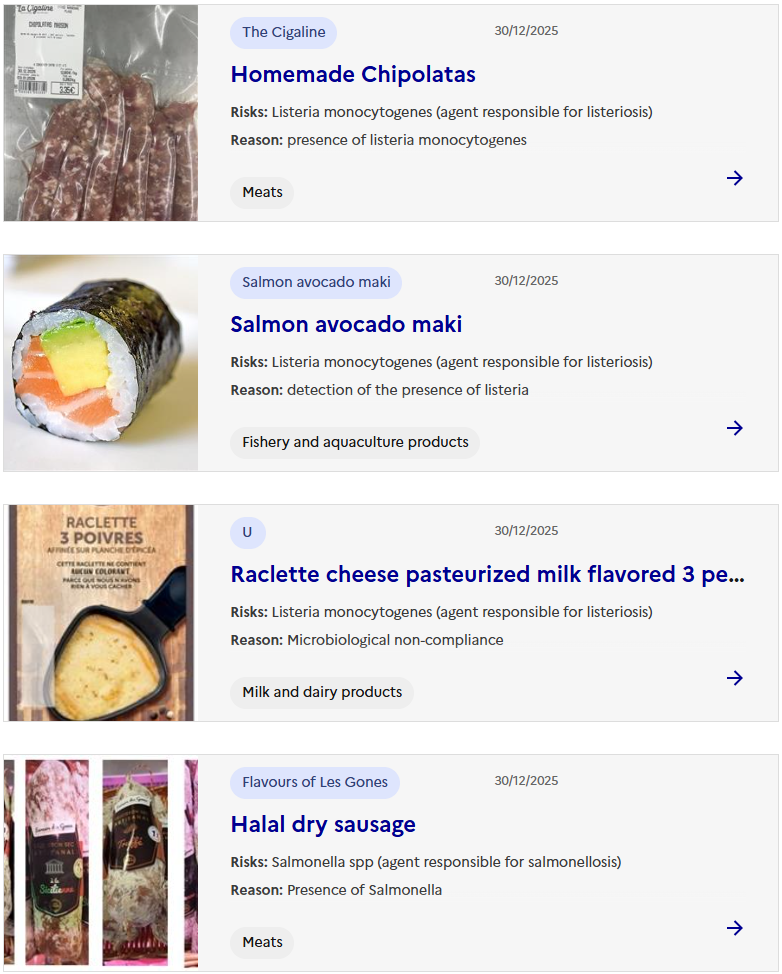Select The Cigaline brand chip
782x974 pixels.
(283, 32)
